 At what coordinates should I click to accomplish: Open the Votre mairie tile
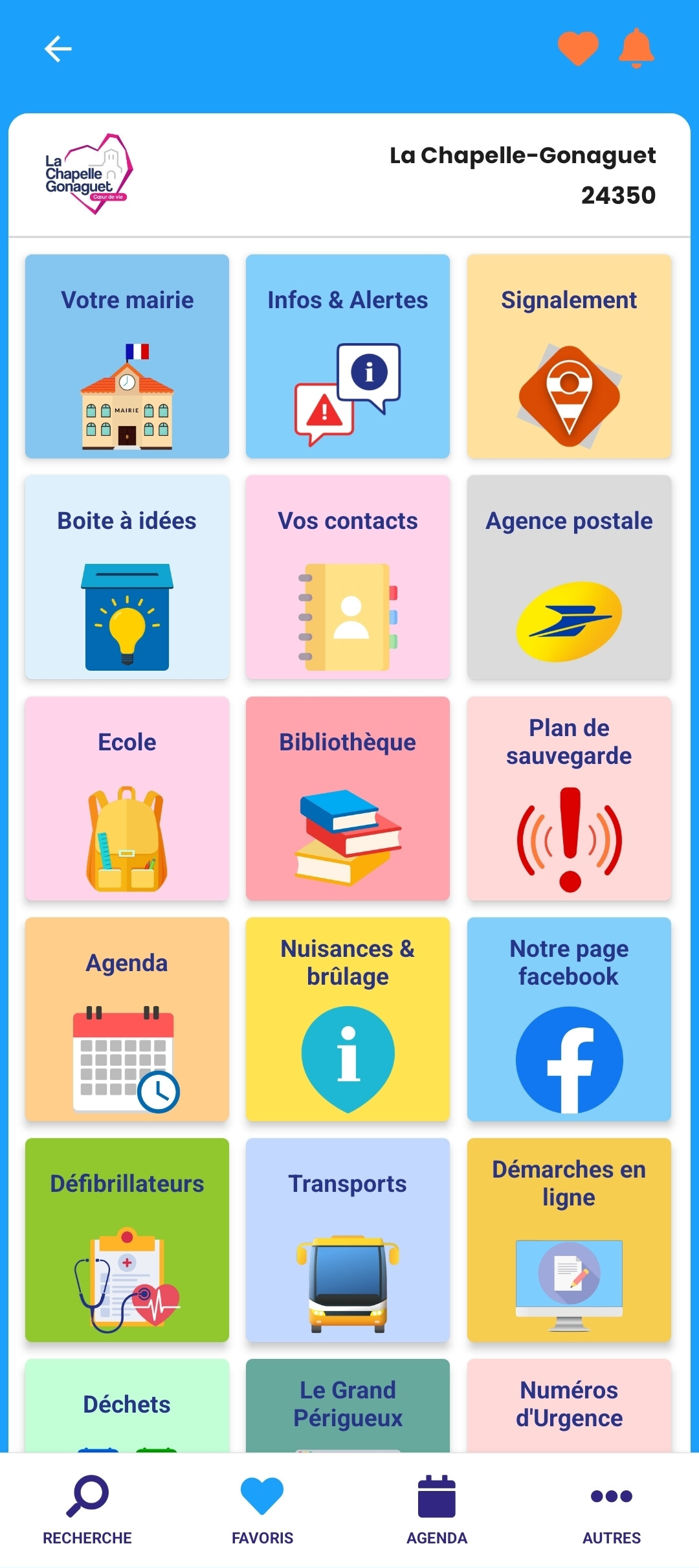tap(127, 356)
